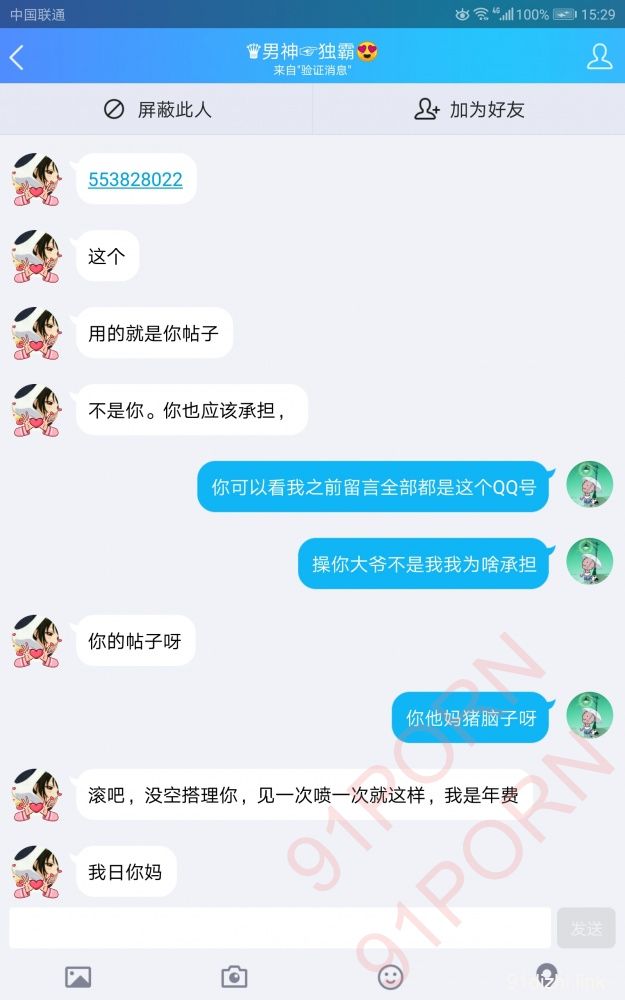The image size is (625, 1000).
Task: Tap the sender's avatar beside 这个
Action: 36,257
